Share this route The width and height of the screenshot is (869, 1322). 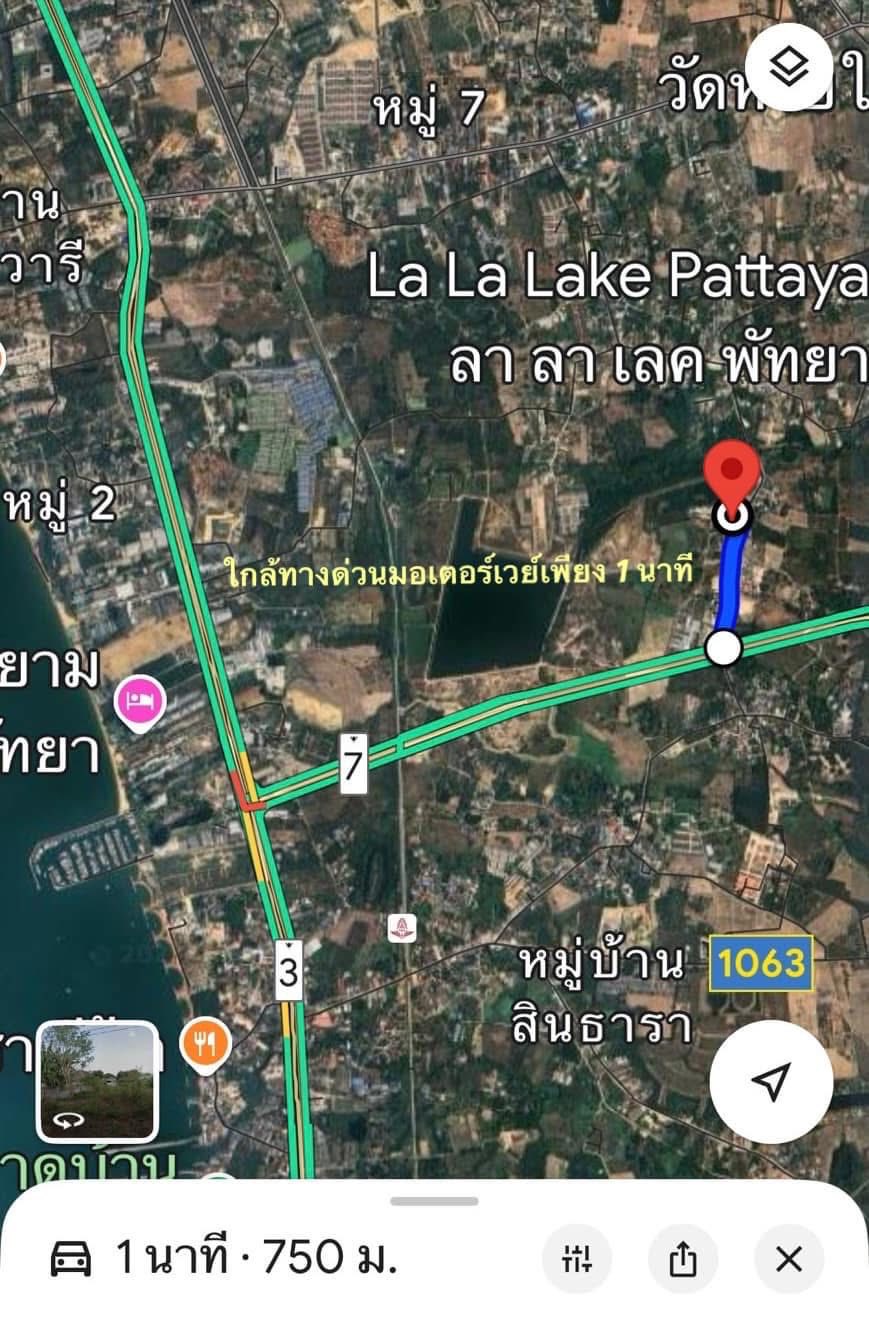[683, 1259]
